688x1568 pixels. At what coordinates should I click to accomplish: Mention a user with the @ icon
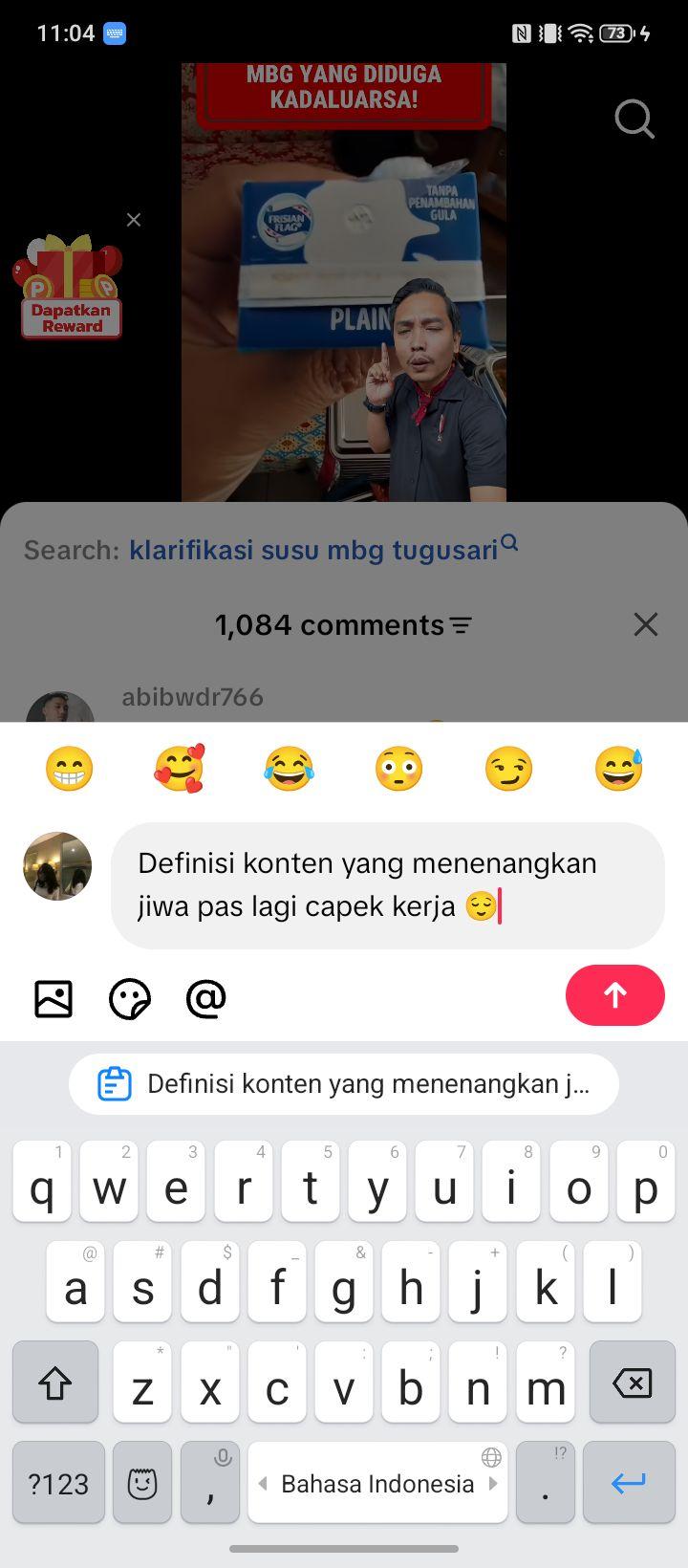[206, 998]
